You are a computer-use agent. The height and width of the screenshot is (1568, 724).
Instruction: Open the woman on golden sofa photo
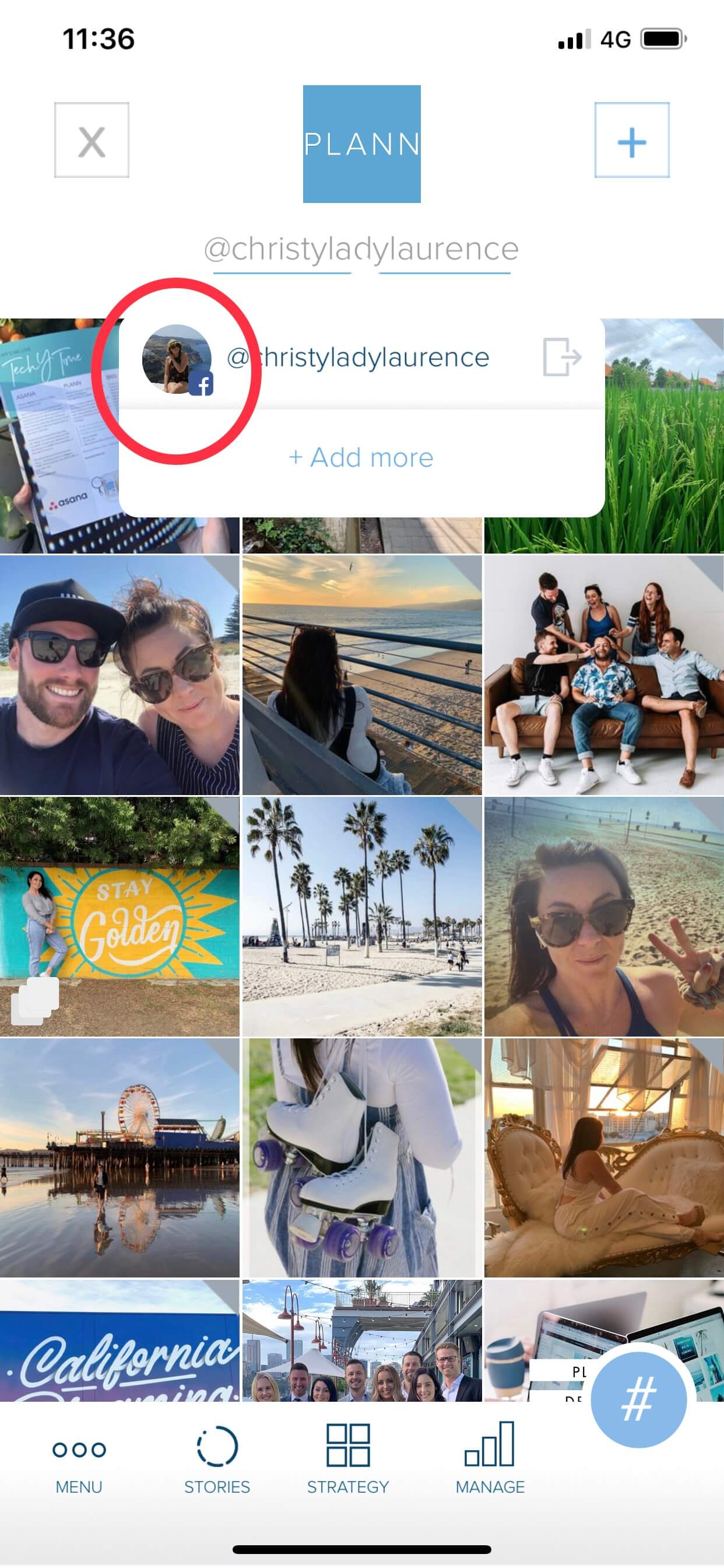tap(603, 1158)
